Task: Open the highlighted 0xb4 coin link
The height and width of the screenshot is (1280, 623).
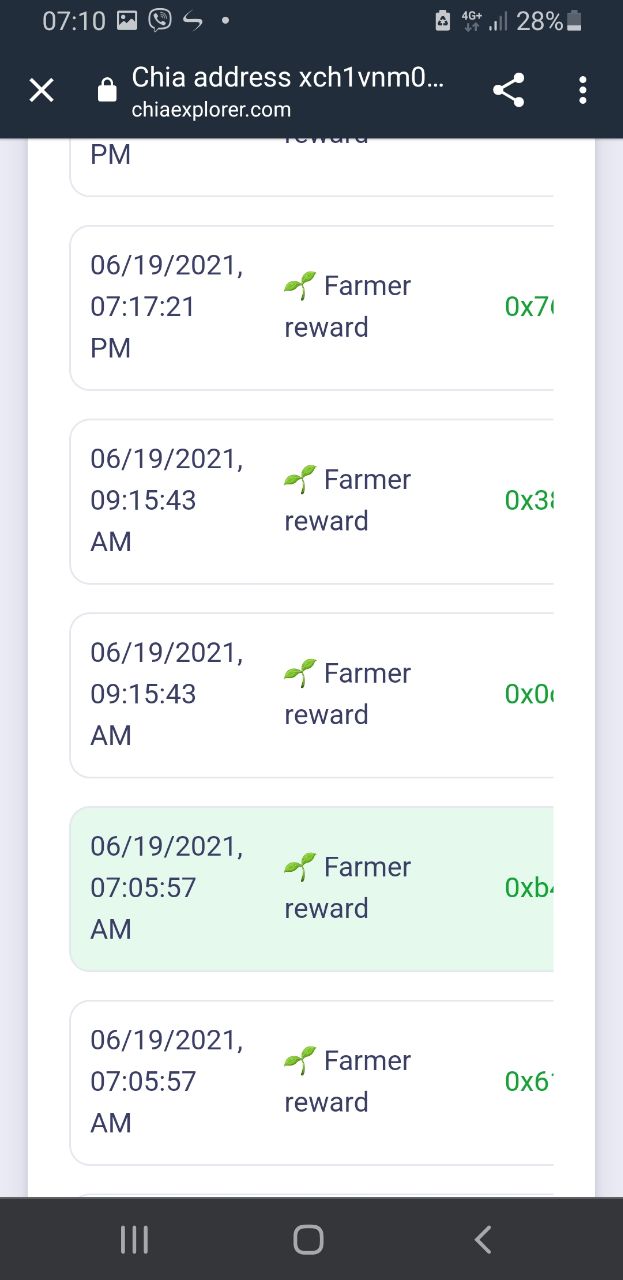Action: 529,888
